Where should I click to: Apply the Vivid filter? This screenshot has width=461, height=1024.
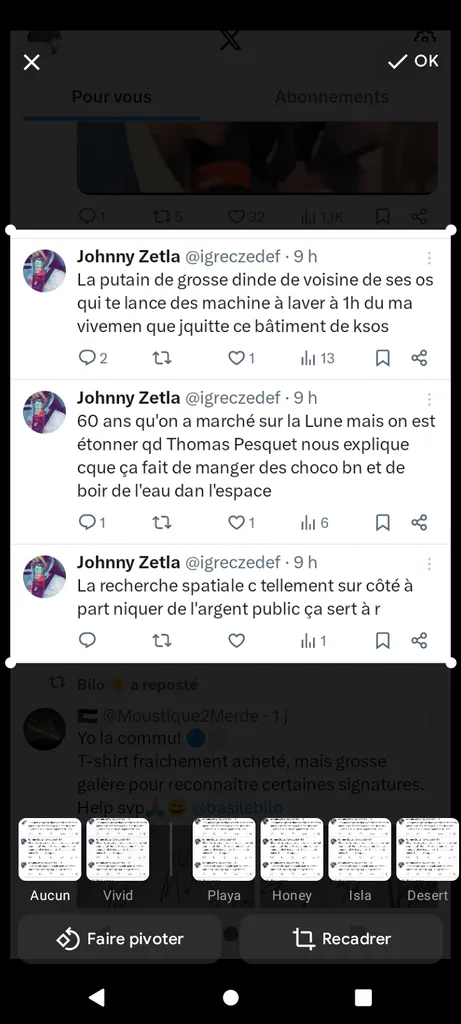(118, 859)
